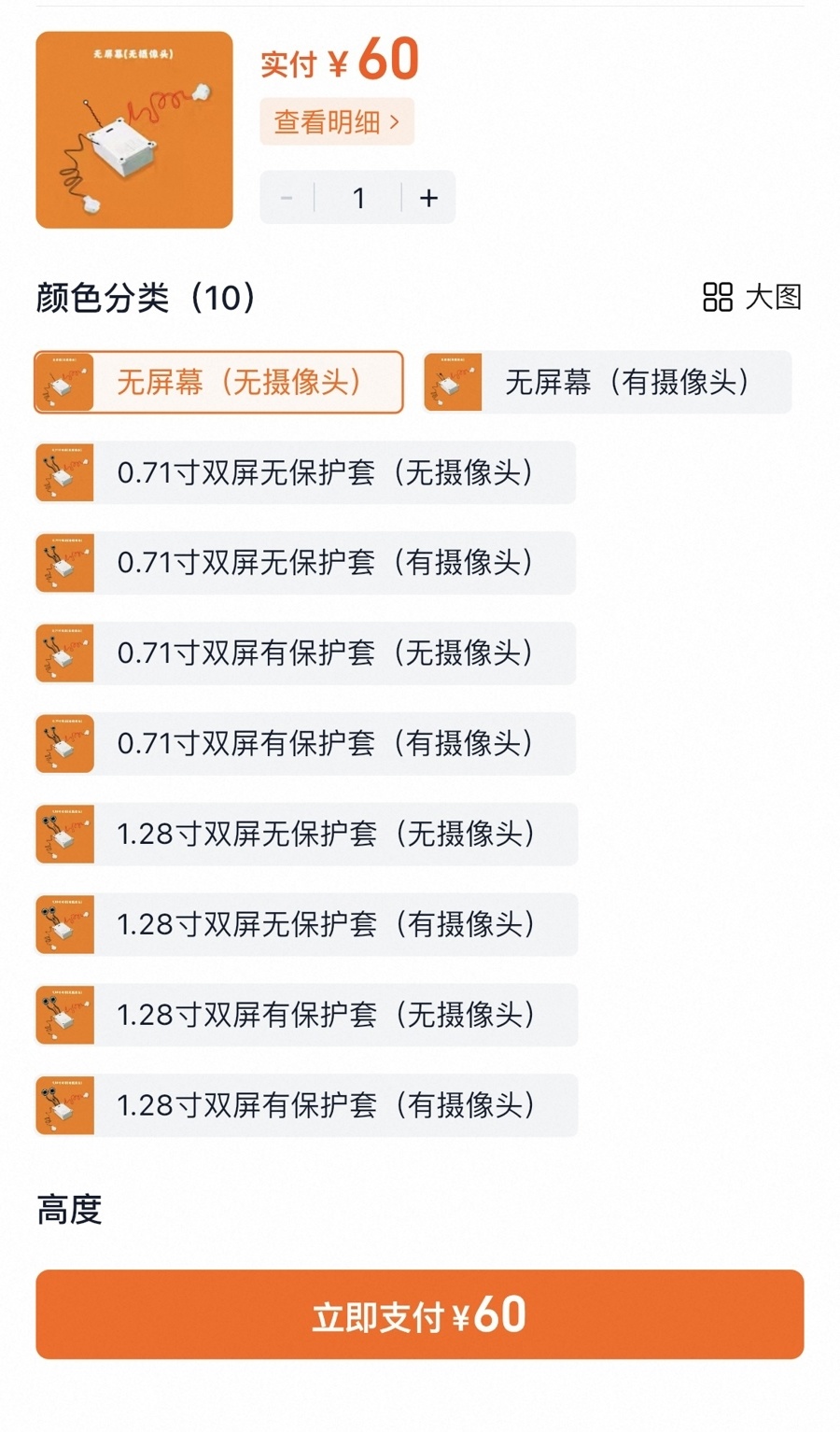
Task: Click the thumbnail on 无屏幕（无摄像头）option
Action: point(62,382)
